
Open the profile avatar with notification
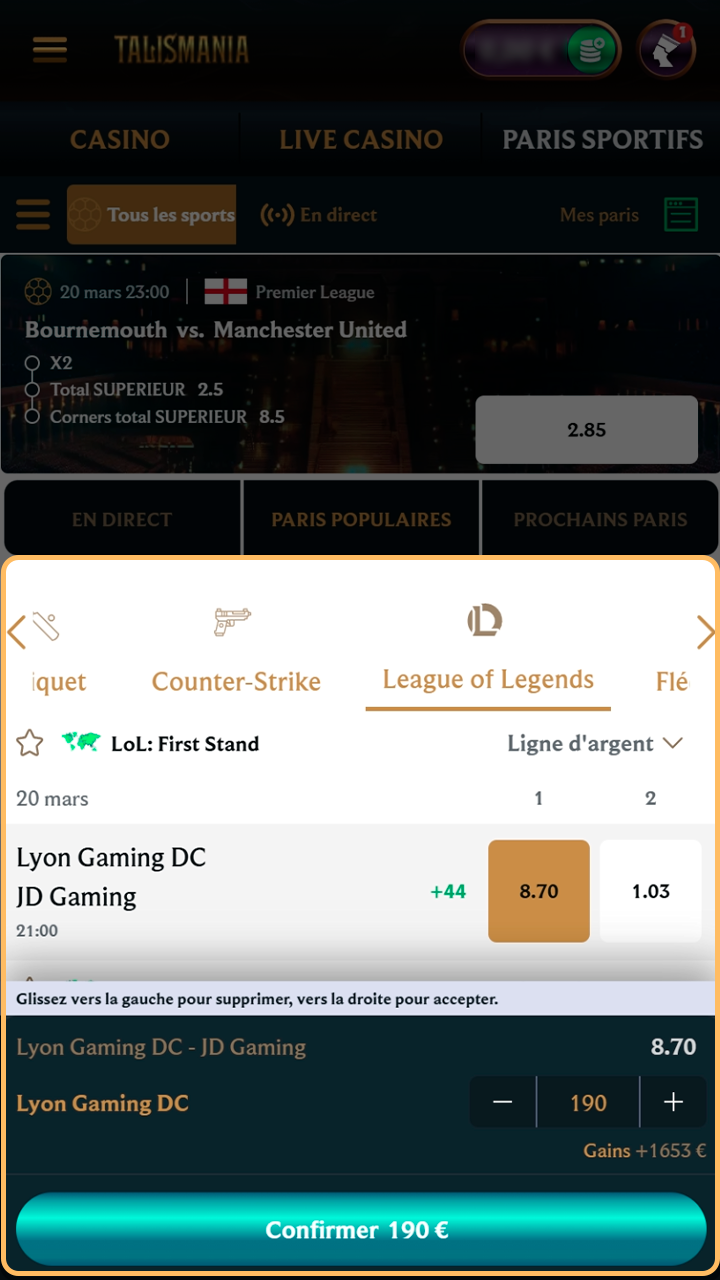667,50
